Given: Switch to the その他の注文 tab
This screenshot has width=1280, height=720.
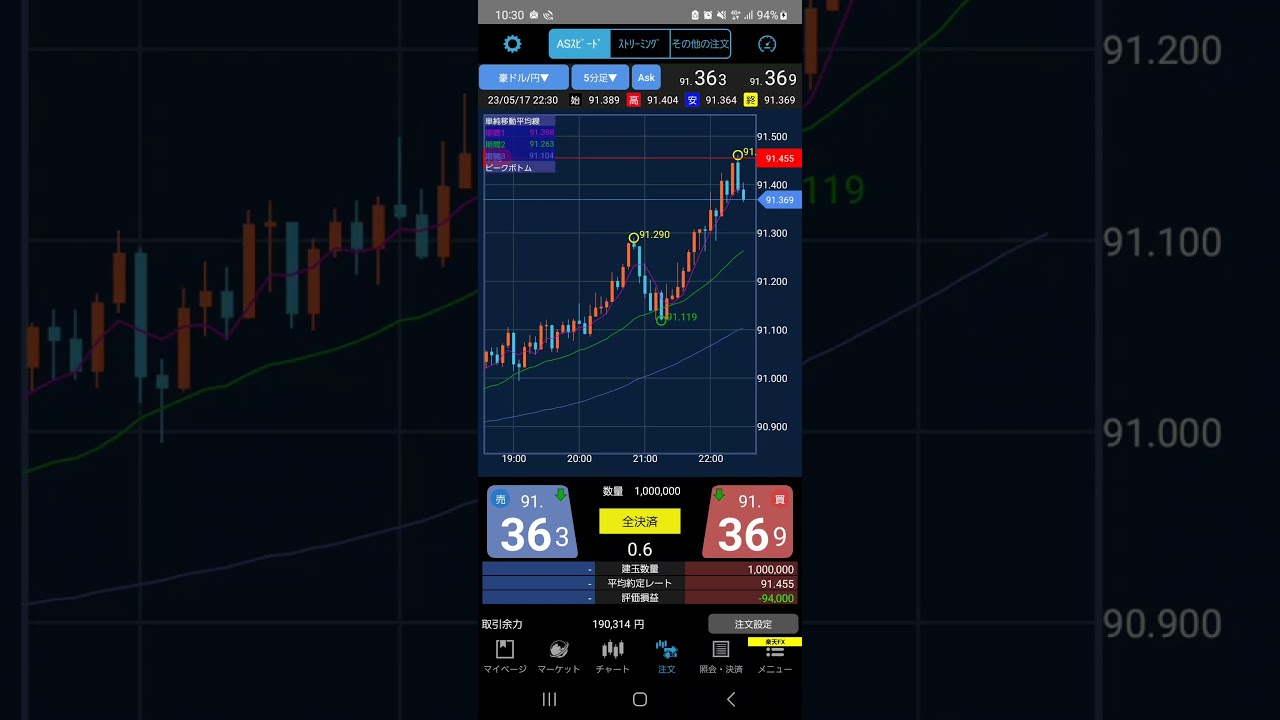Looking at the screenshot, I should point(700,44).
